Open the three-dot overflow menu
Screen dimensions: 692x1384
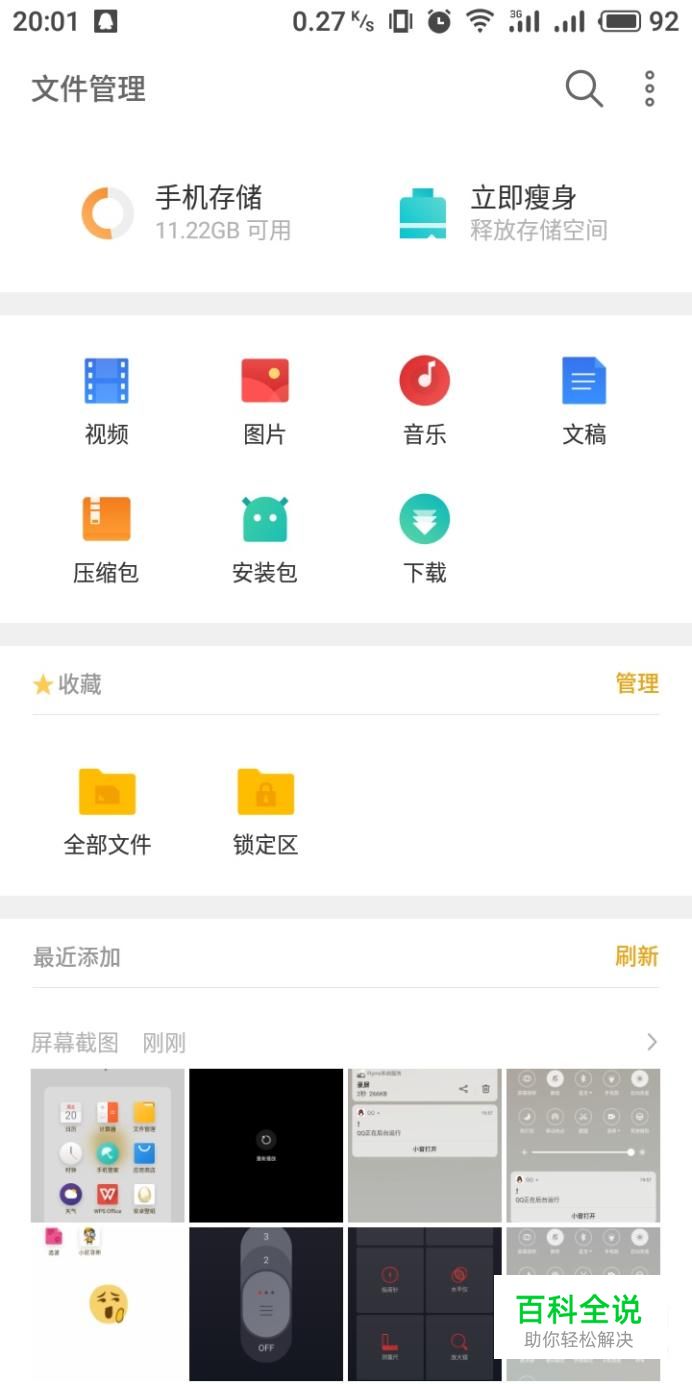649,89
